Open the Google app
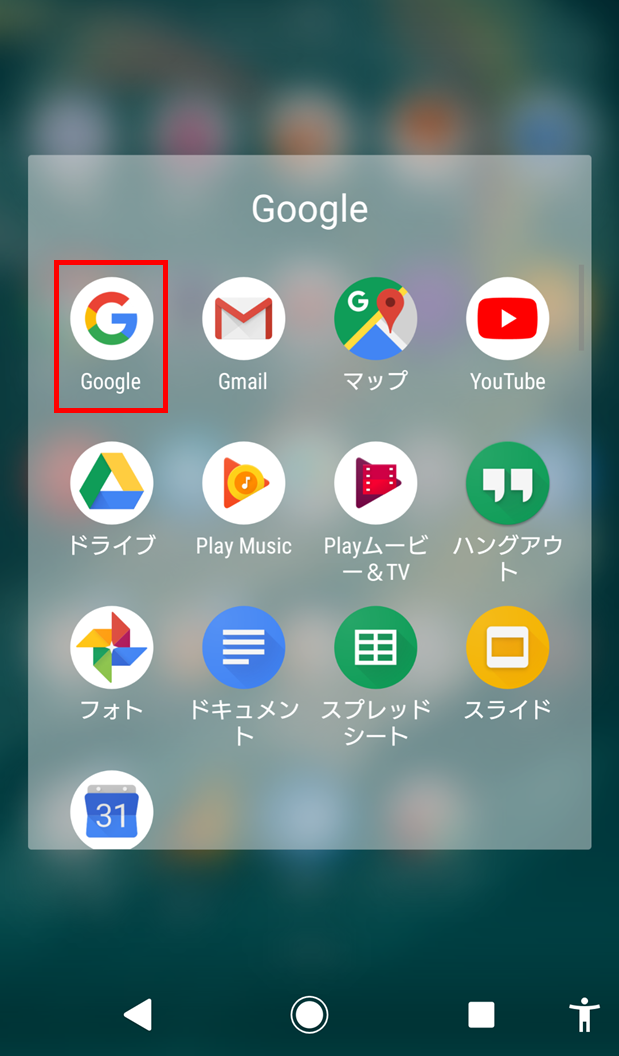This screenshot has height=1056, width=619. (111, 320)
